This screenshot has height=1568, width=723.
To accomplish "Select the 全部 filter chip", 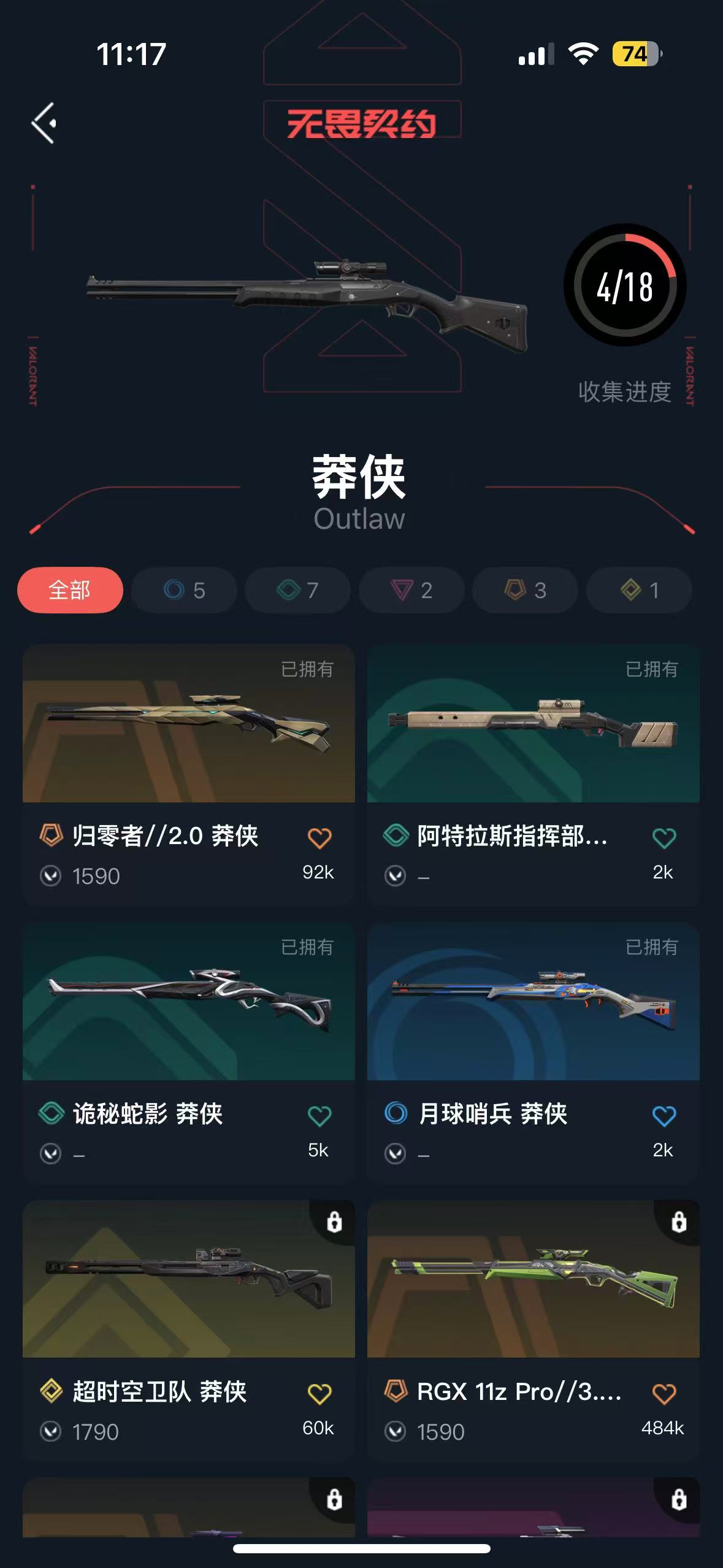I will click(70, 590).
